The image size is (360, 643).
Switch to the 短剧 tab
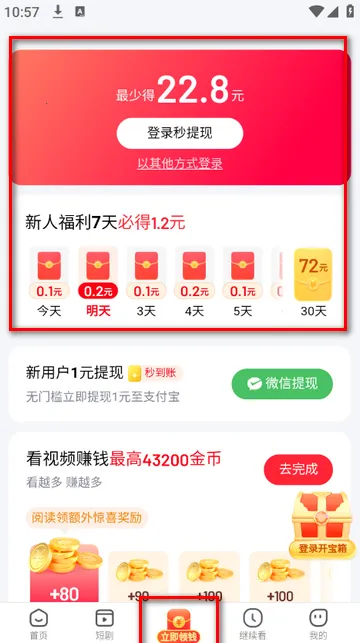105,624
